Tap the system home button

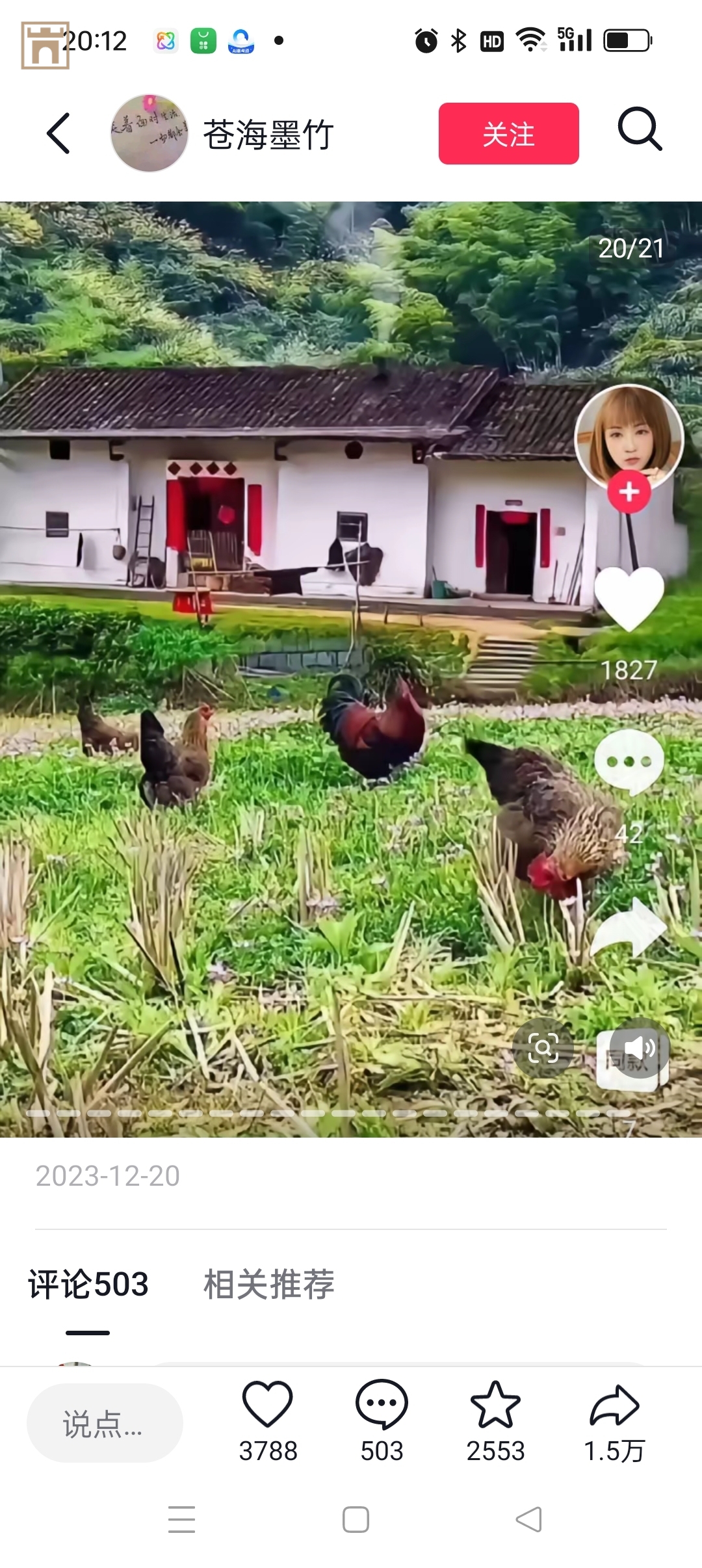pyautogui.click(x=356, y=1519)
